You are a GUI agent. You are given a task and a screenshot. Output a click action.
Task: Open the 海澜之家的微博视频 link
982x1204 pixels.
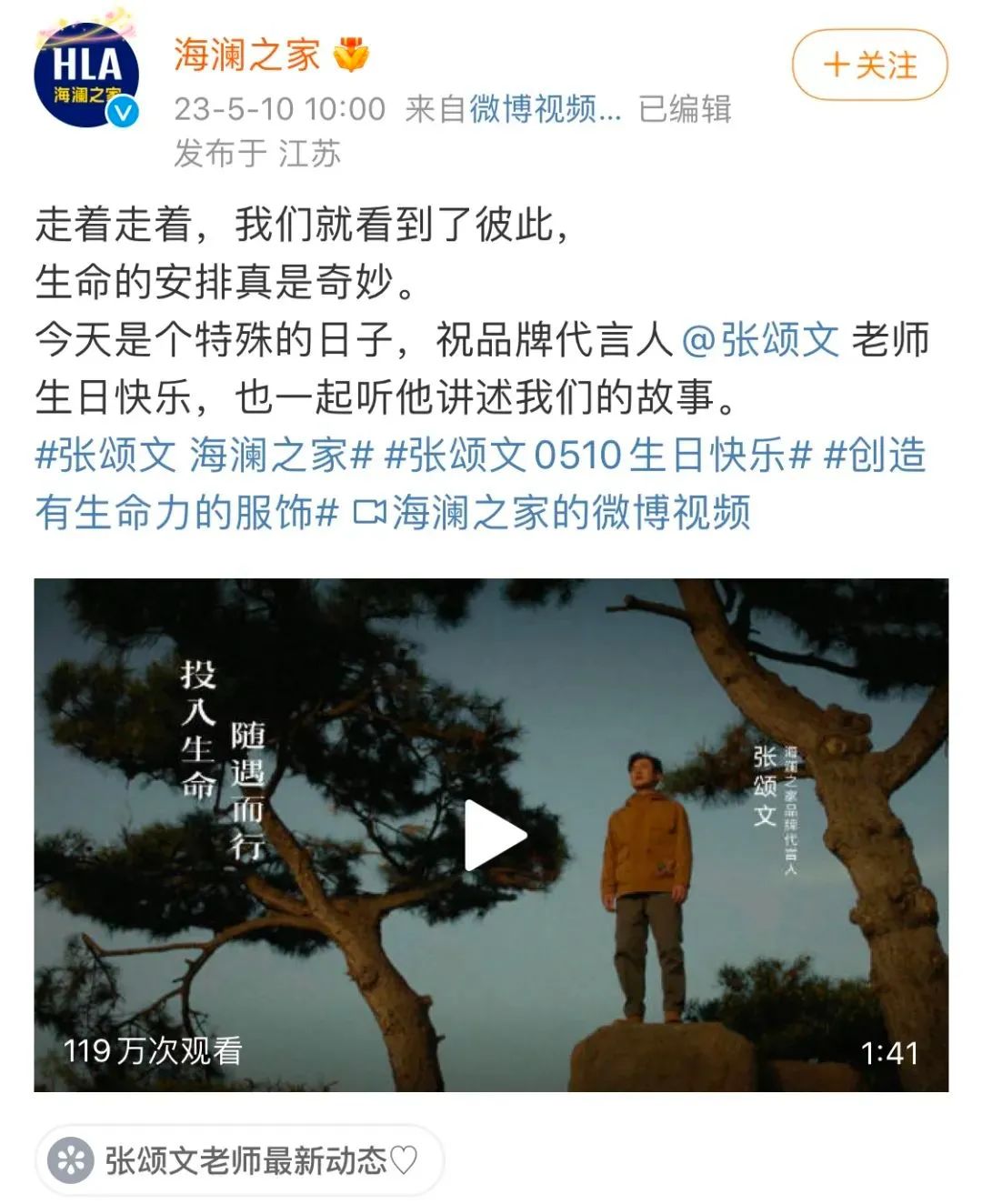pos(573,511)
